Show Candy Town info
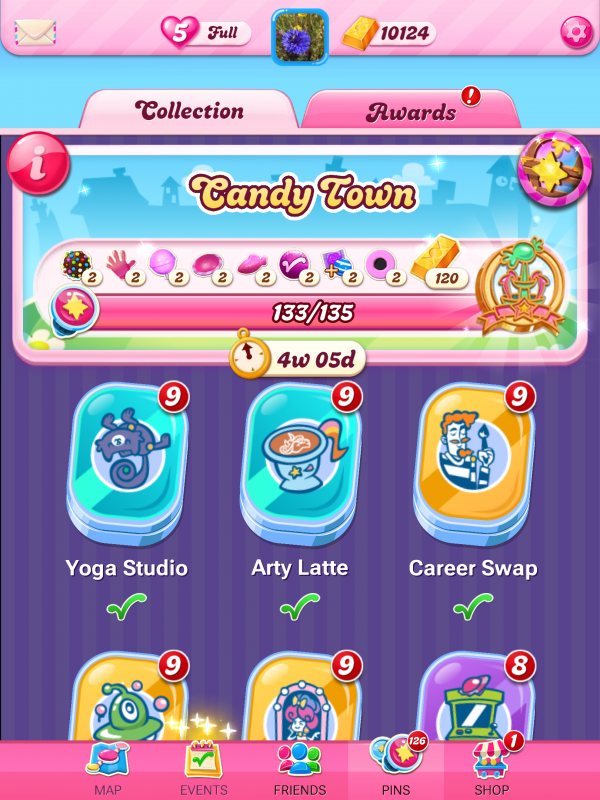Viewport: 600px width, 800px height. point(38,166)
